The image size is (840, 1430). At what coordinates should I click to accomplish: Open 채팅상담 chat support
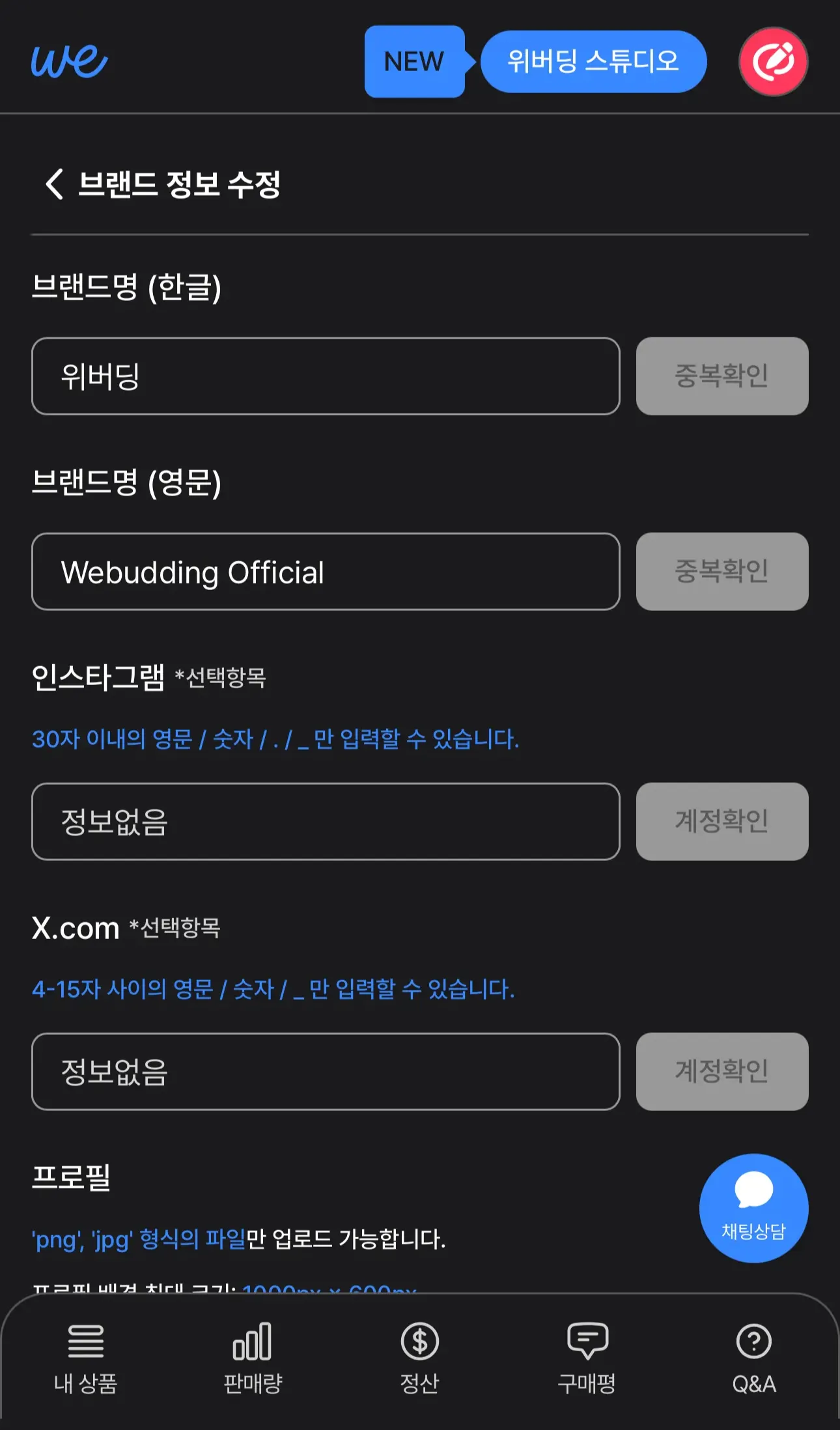753,1209
